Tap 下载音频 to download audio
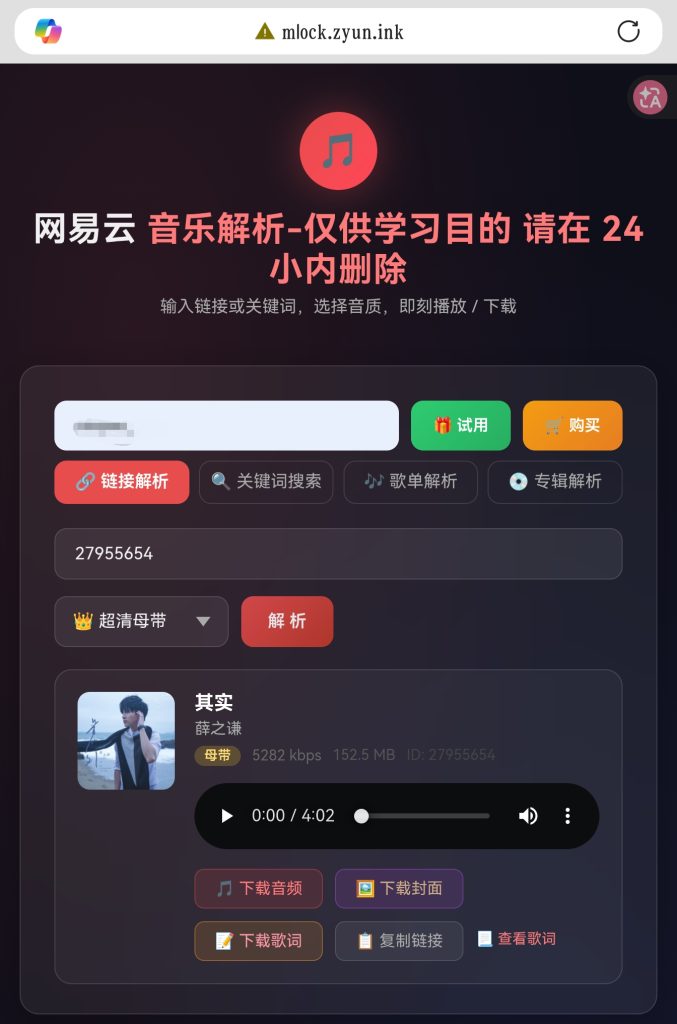Viewport: 677px width, 1024px height. pyautogui.click(x=258, y=888)
